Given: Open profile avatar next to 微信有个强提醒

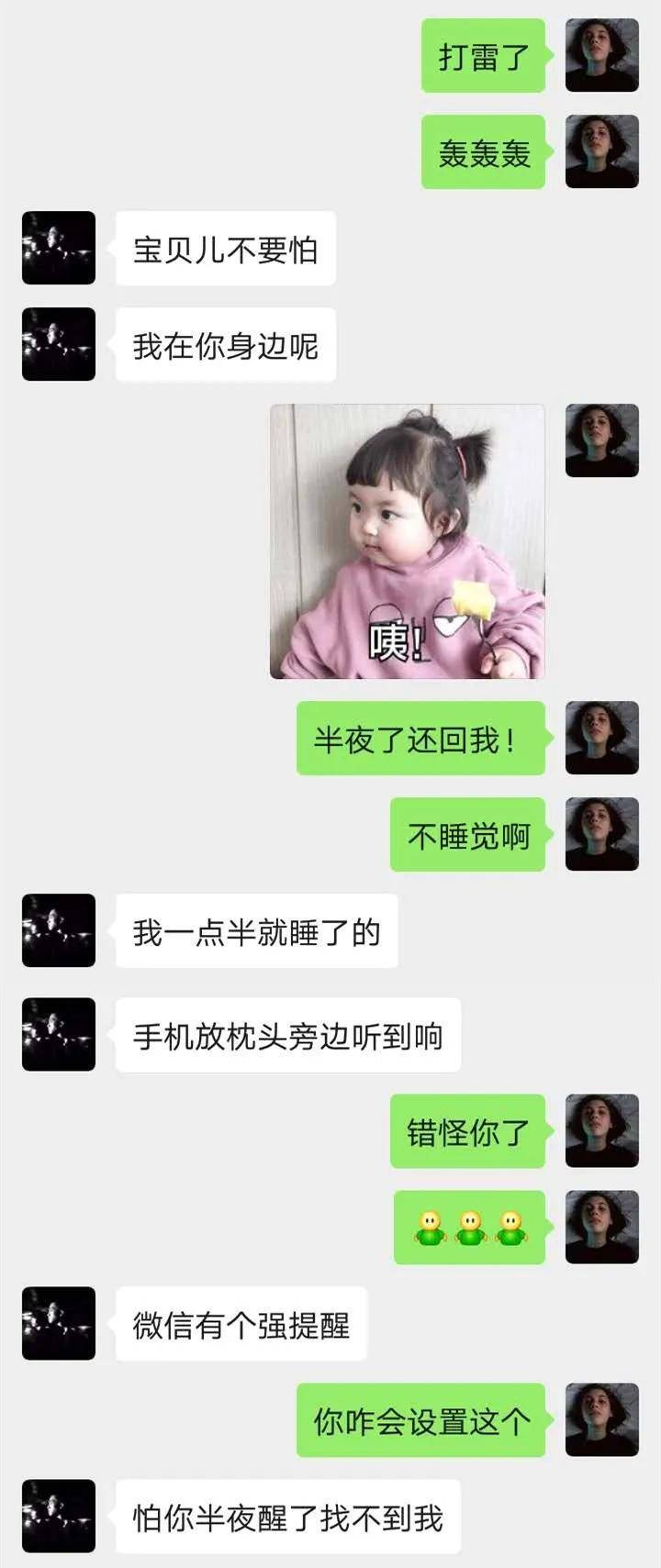Looking at the screenshot, I should [x=59, y=1323].
